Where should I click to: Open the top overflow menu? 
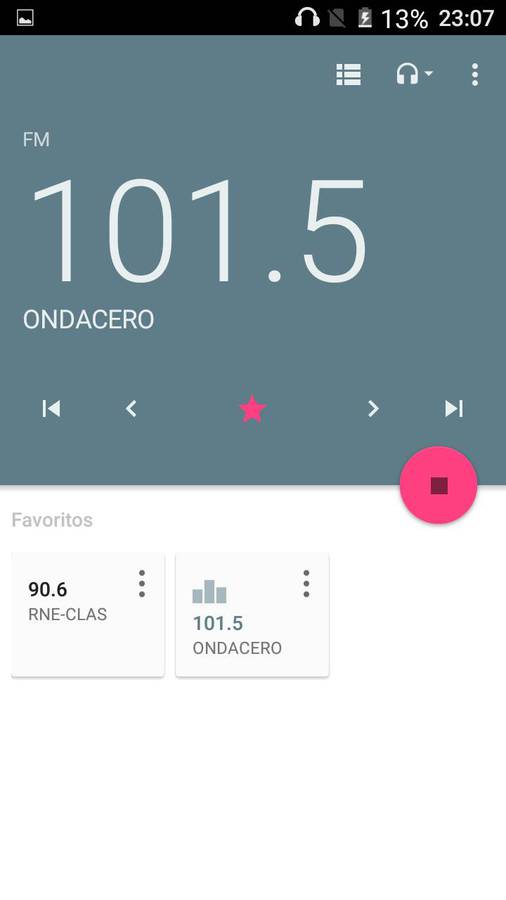click(x=474, y=75)
